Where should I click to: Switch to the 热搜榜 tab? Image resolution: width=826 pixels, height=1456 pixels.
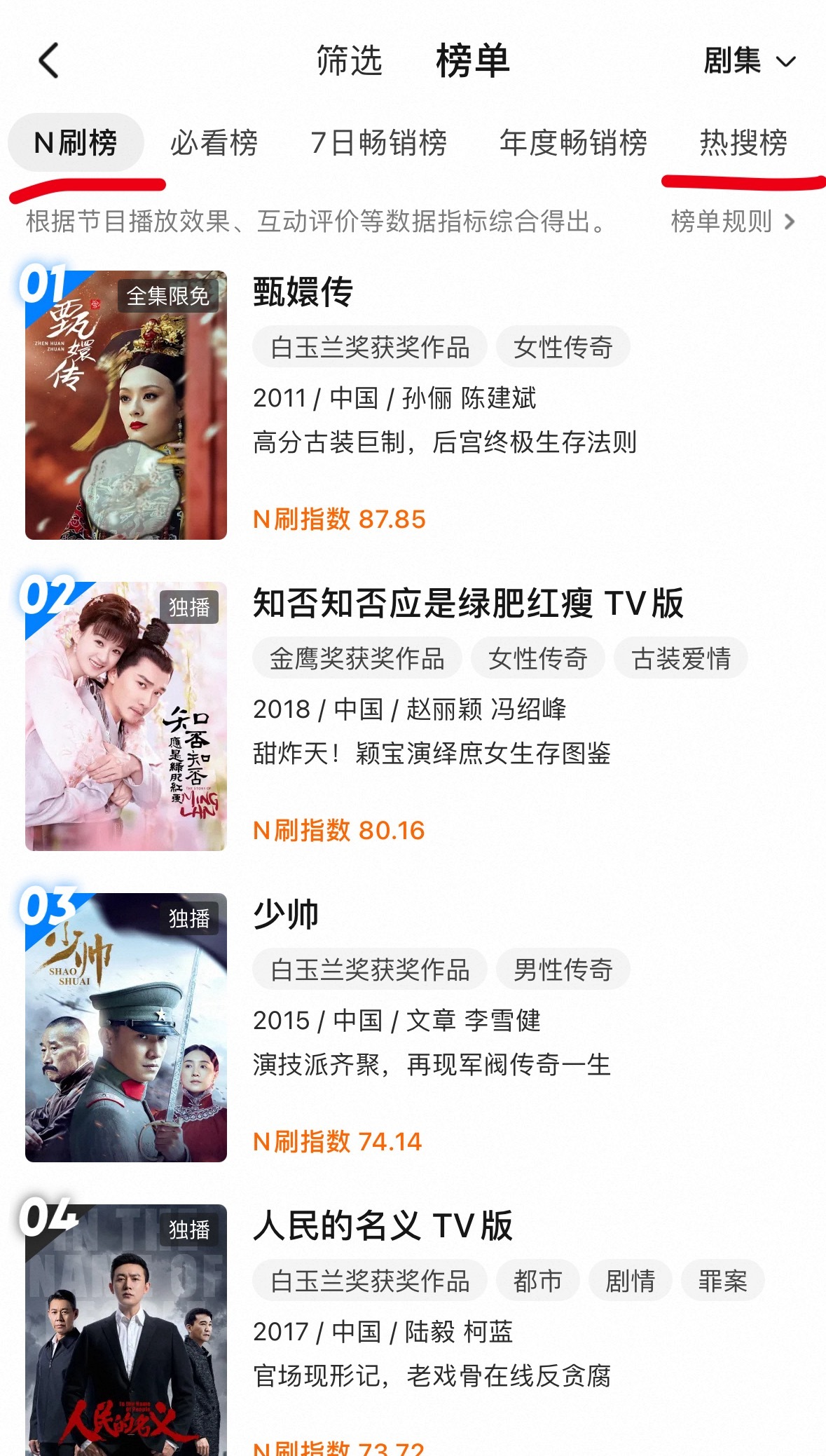743,142
